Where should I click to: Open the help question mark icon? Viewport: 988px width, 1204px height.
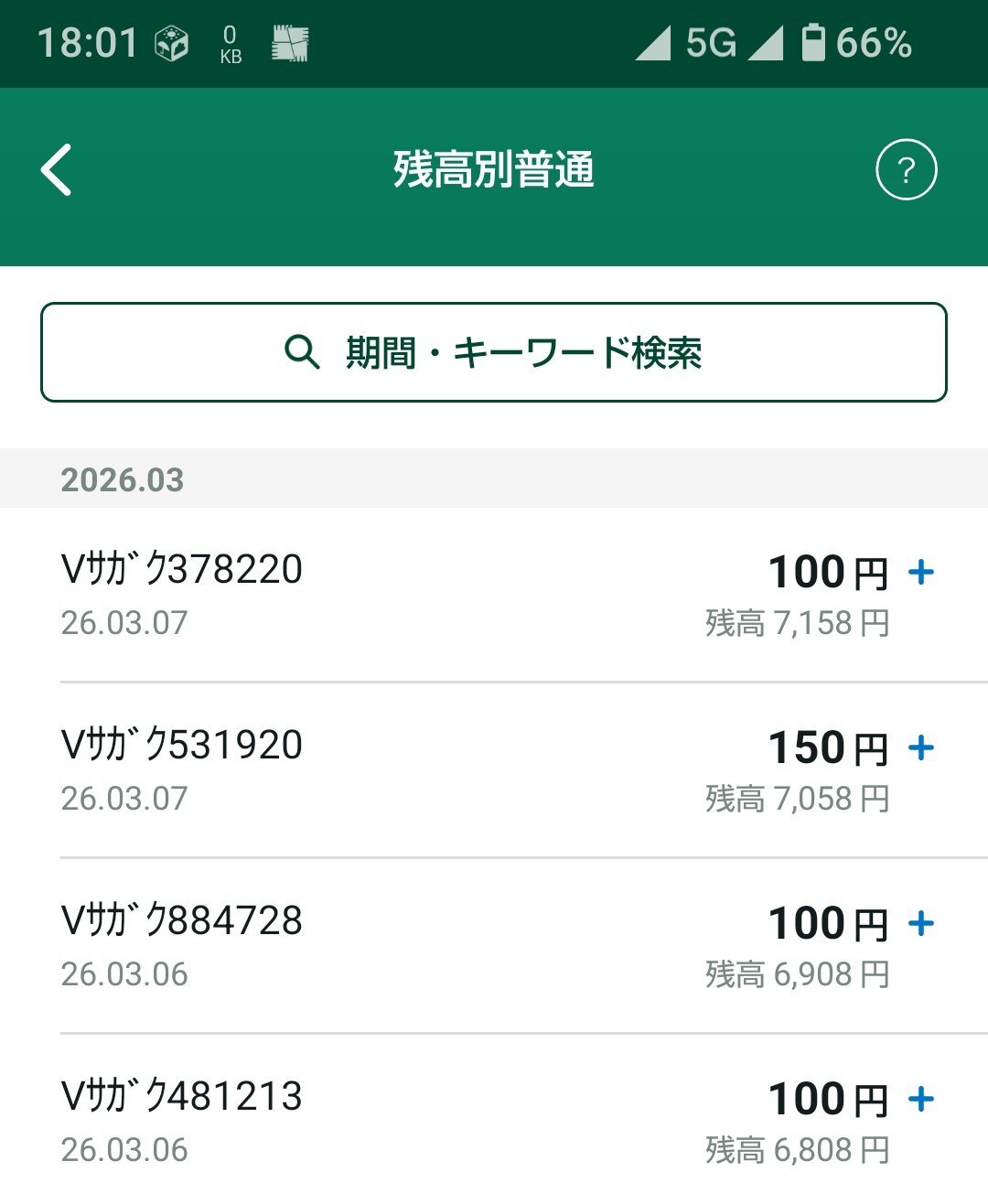coord(906,170)
